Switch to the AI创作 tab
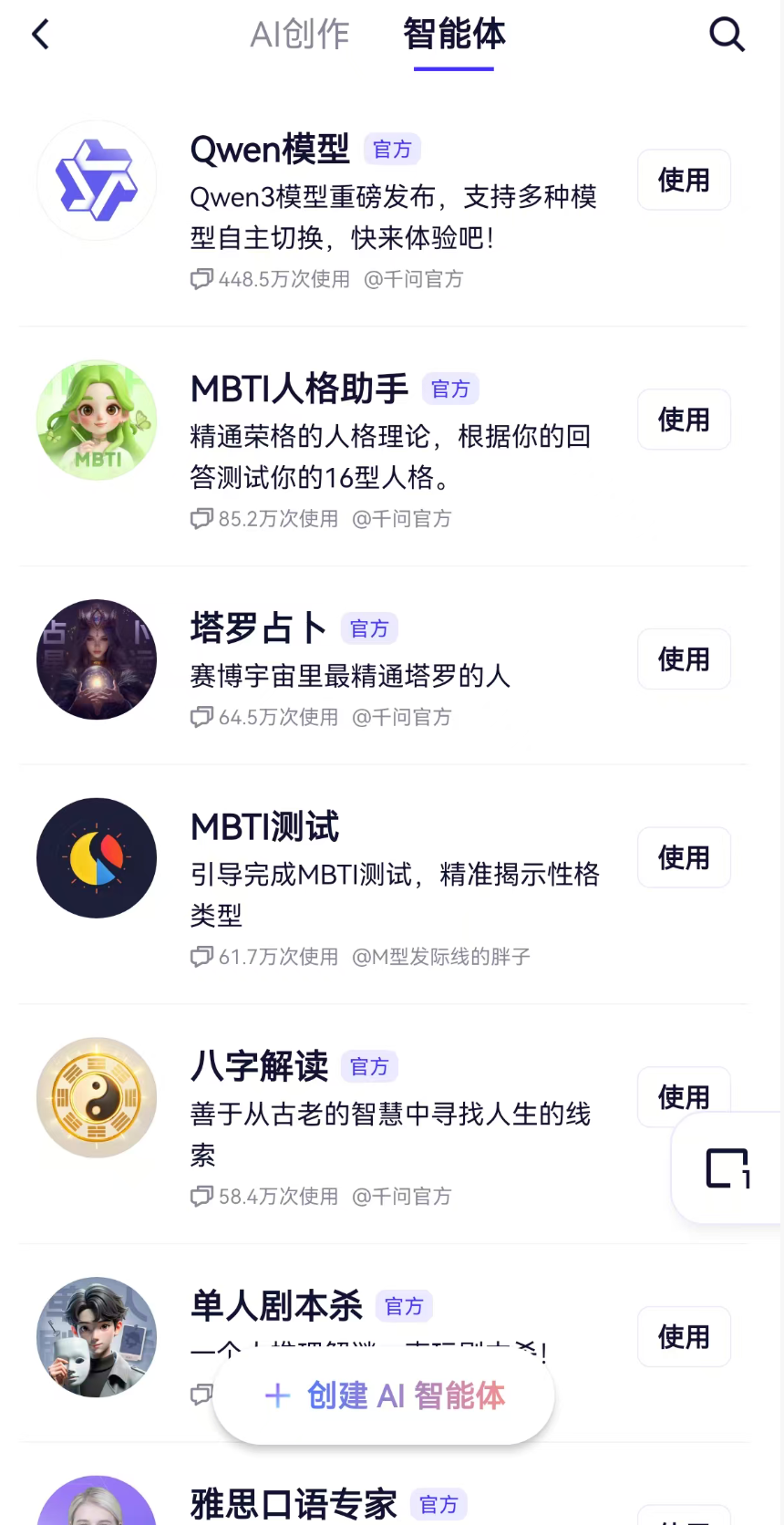 [x=299, y=34]
